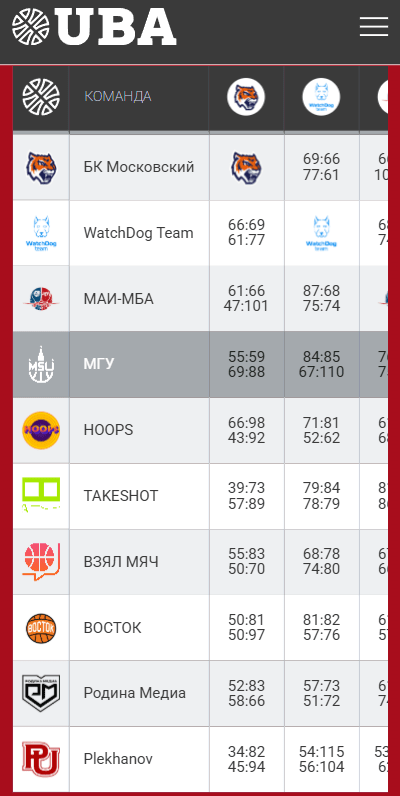Open the TAKESHOT team page
This screenshot has height=796, width=400.
coord(121,496)
